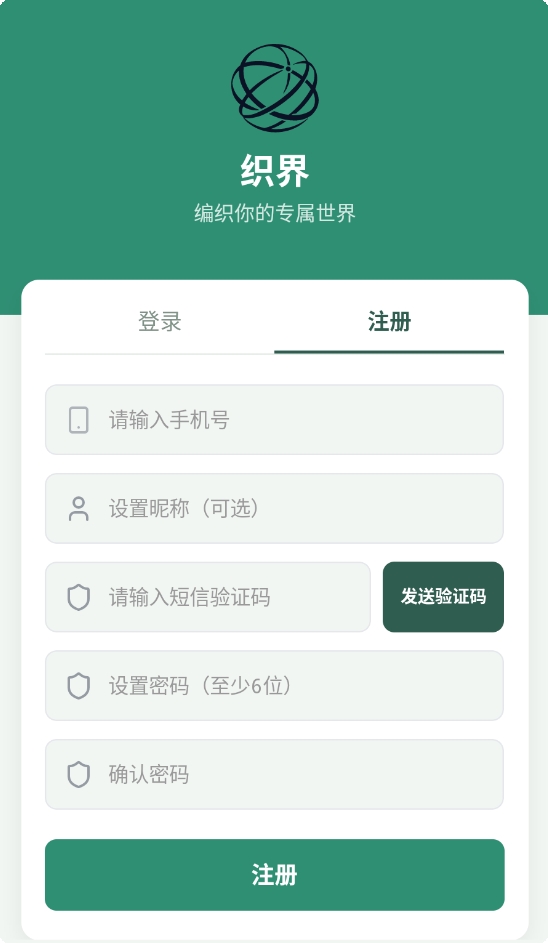Enter the 请输入短信验证码 code field
The image size is (548, 943).
click(208, 597)
